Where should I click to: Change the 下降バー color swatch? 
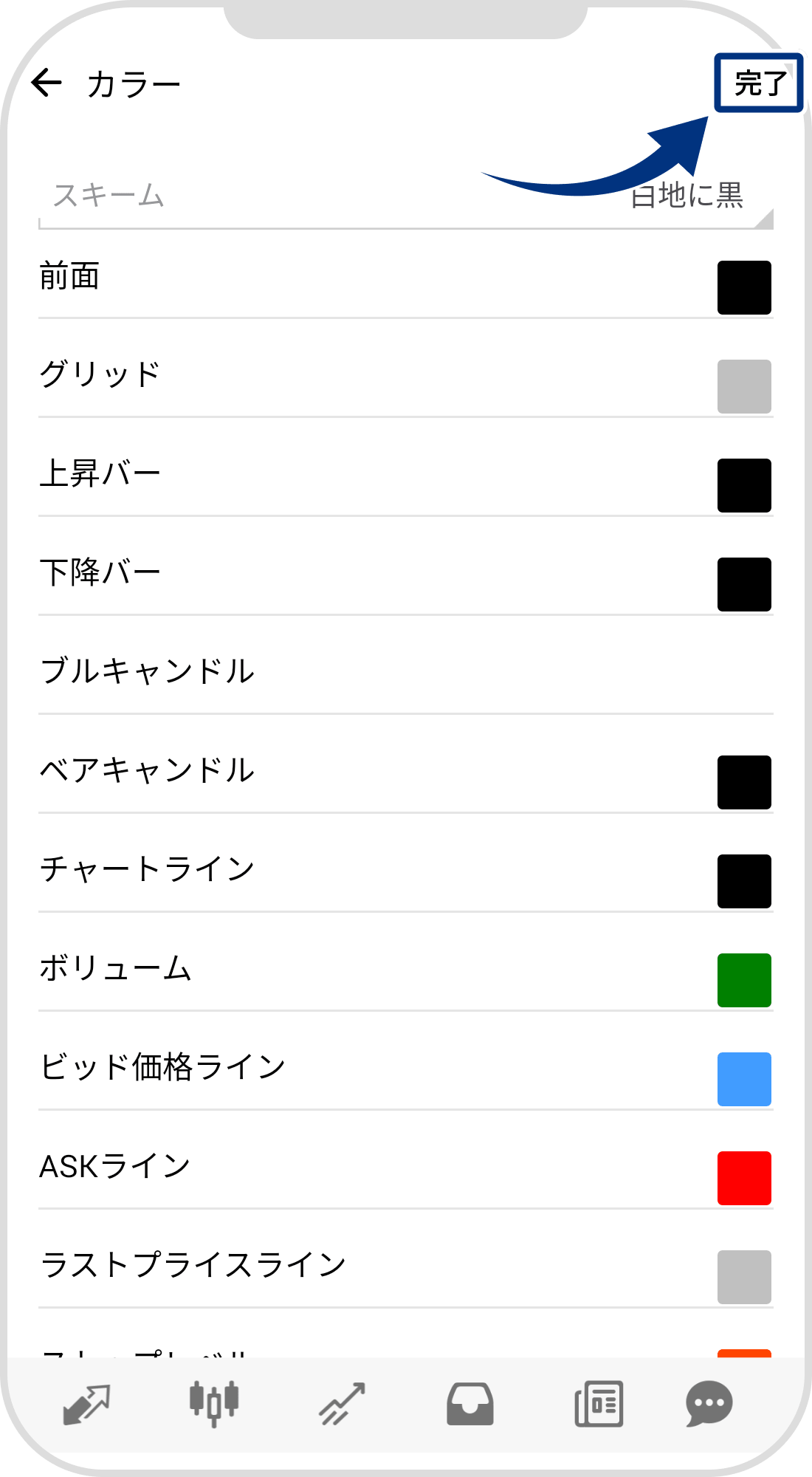(x=744, y=583)
